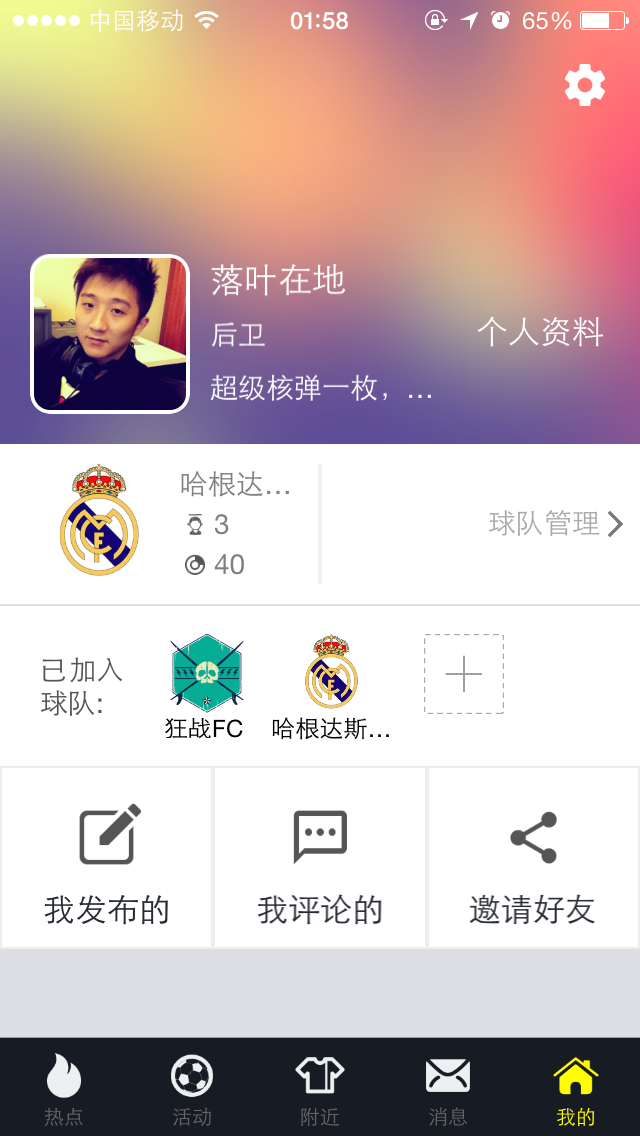Screen dimensions: 640x1136
Task: Tap the profile avatar photo
Action: pyautogui.click(x=110, y=334)
